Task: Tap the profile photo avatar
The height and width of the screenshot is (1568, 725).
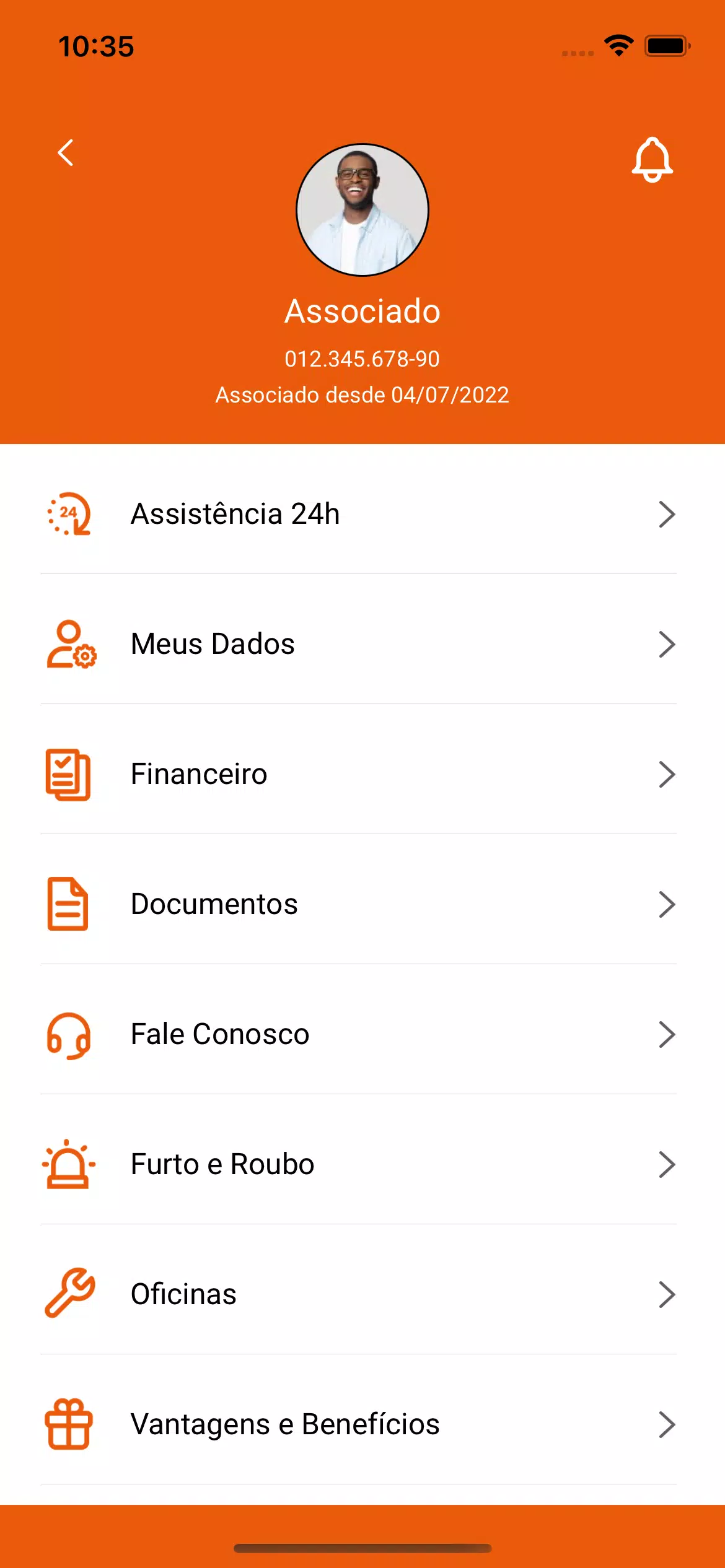Action: (x=362, y=210)
